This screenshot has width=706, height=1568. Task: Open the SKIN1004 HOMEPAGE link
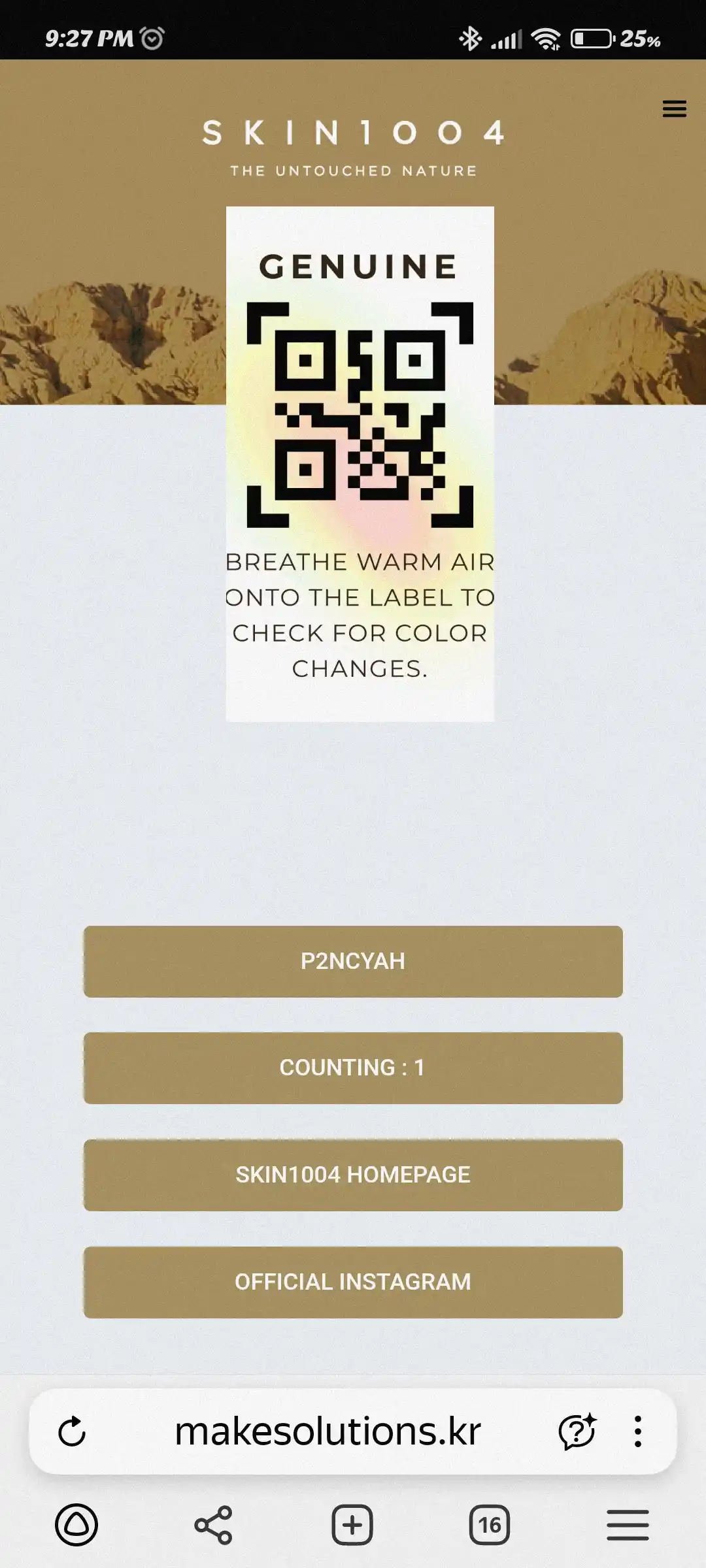tap(353, 1175)
